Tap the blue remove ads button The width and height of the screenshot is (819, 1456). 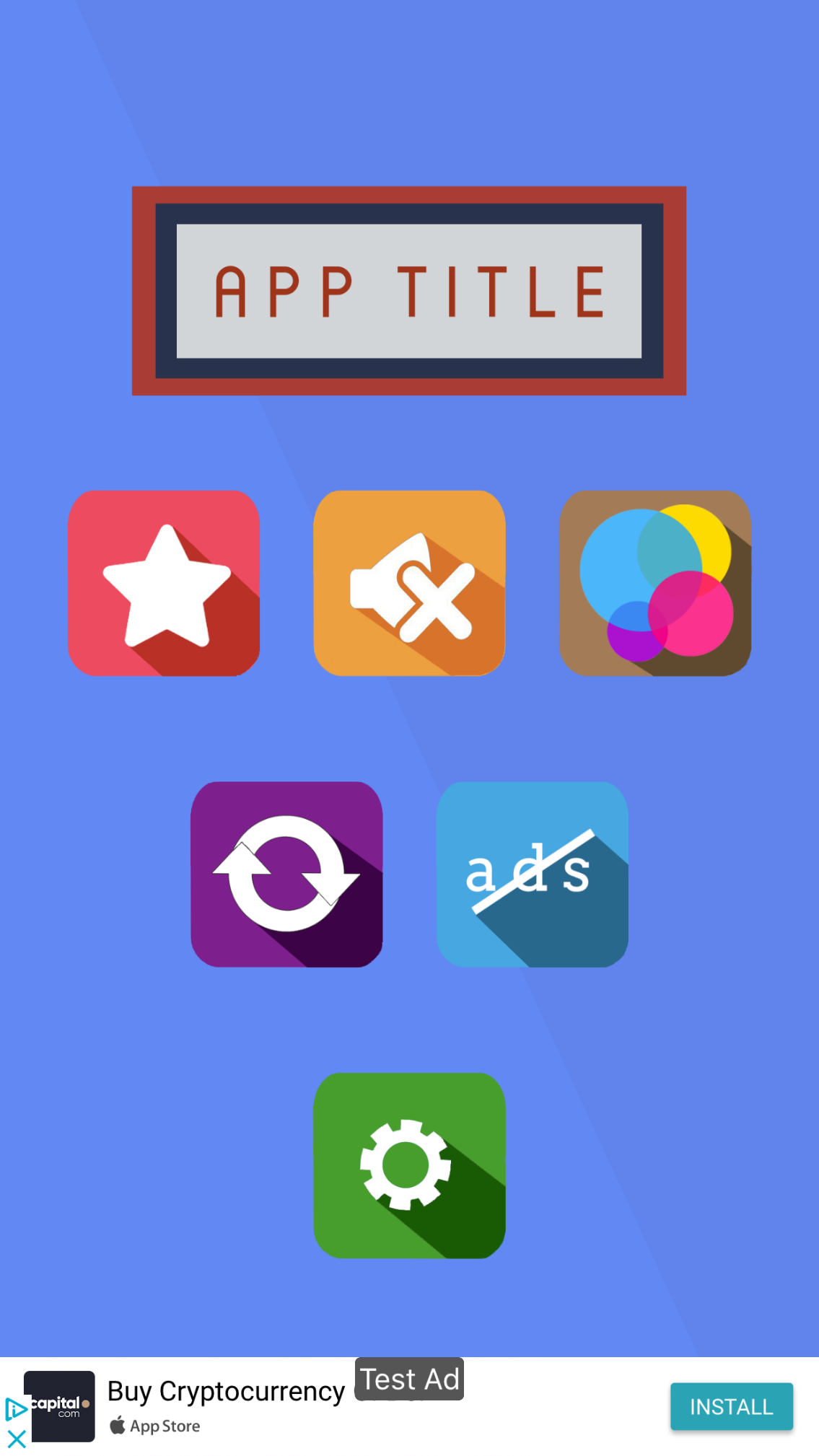pyautogui.click(x=532, y=874)
